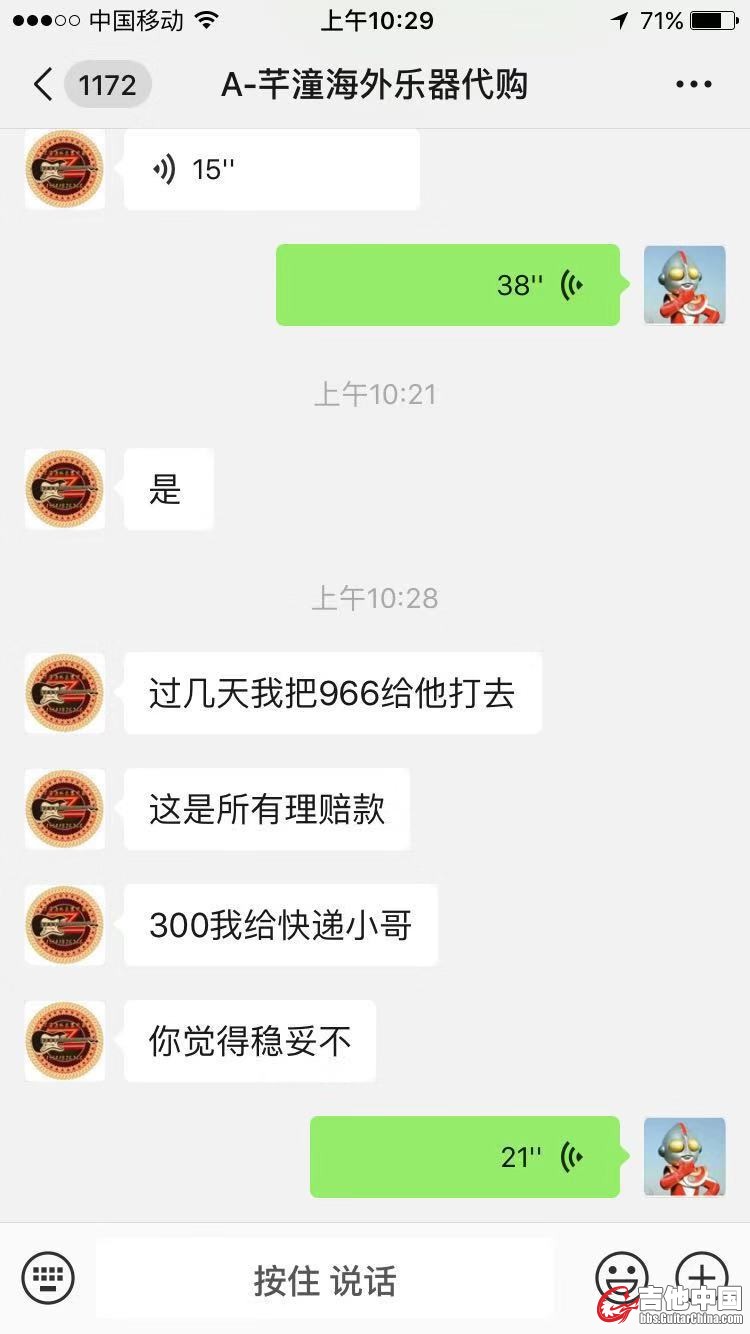The width and height of the screenshot is (750, 1334).
Task: Open the plus attachments menu
Action: (x=702, y=1275)
